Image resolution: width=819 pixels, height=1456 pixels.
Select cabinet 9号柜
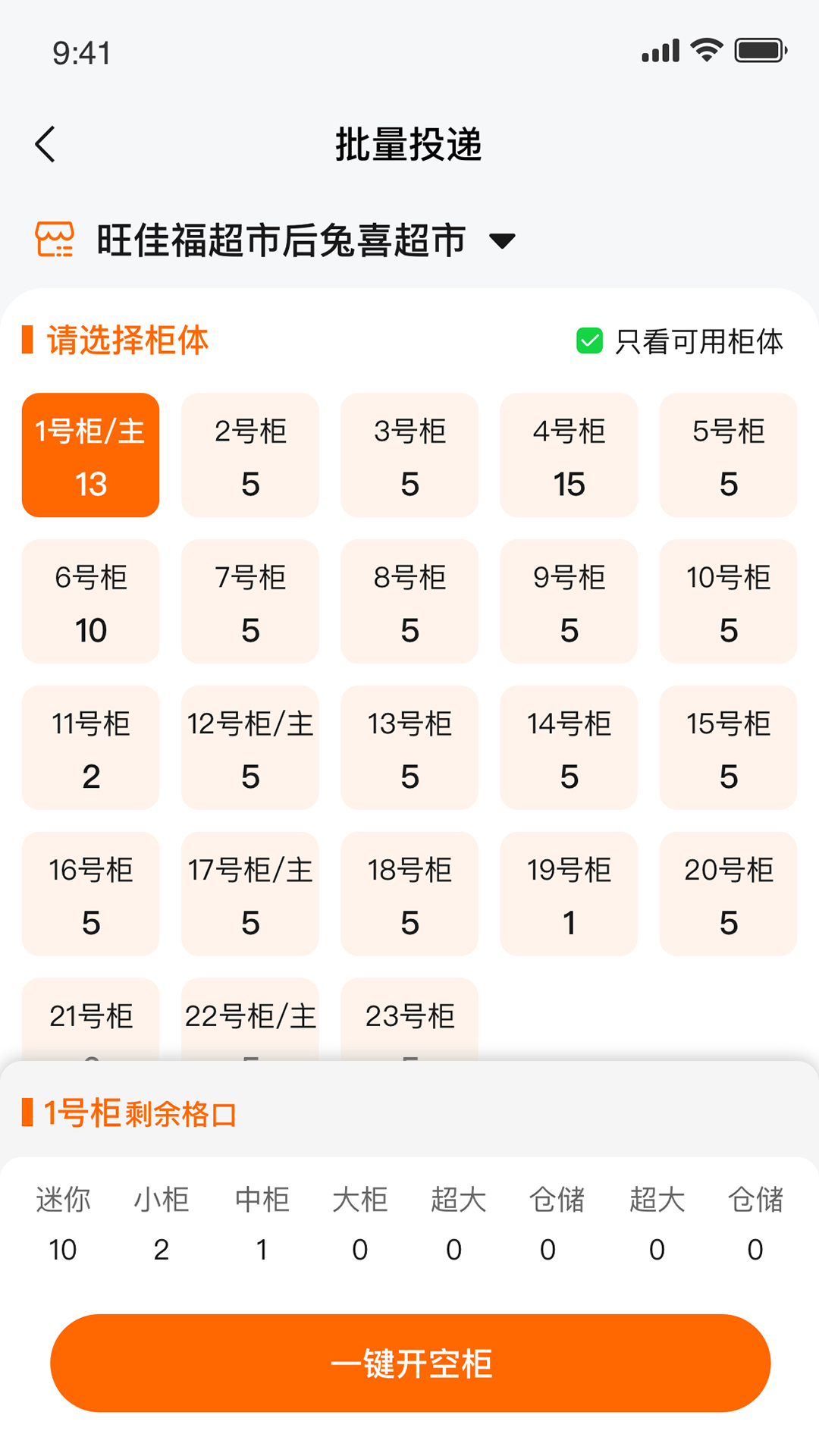(568, 601)
